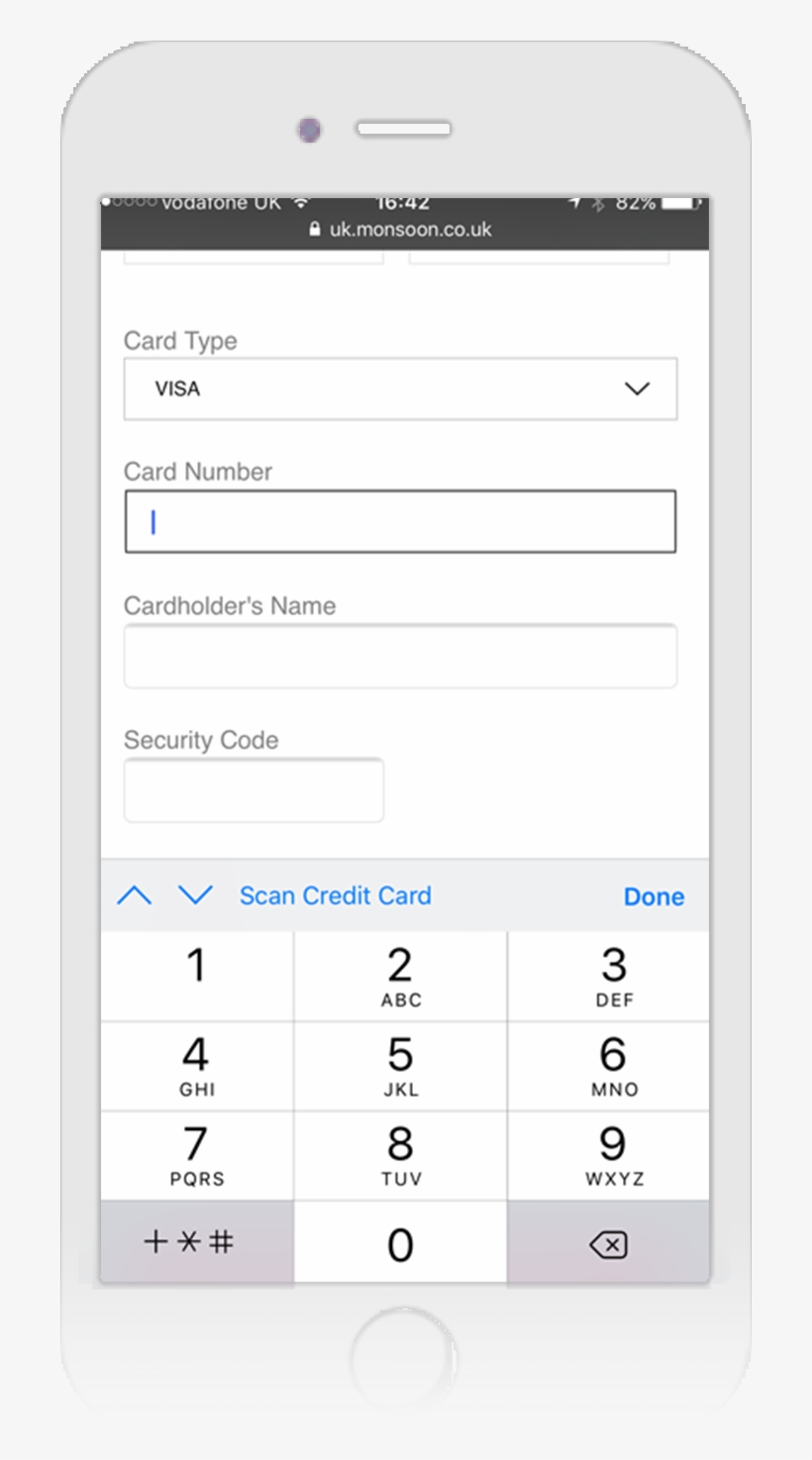Tap the Card Number field
The image size is (812, 1460).
[400, 521]
